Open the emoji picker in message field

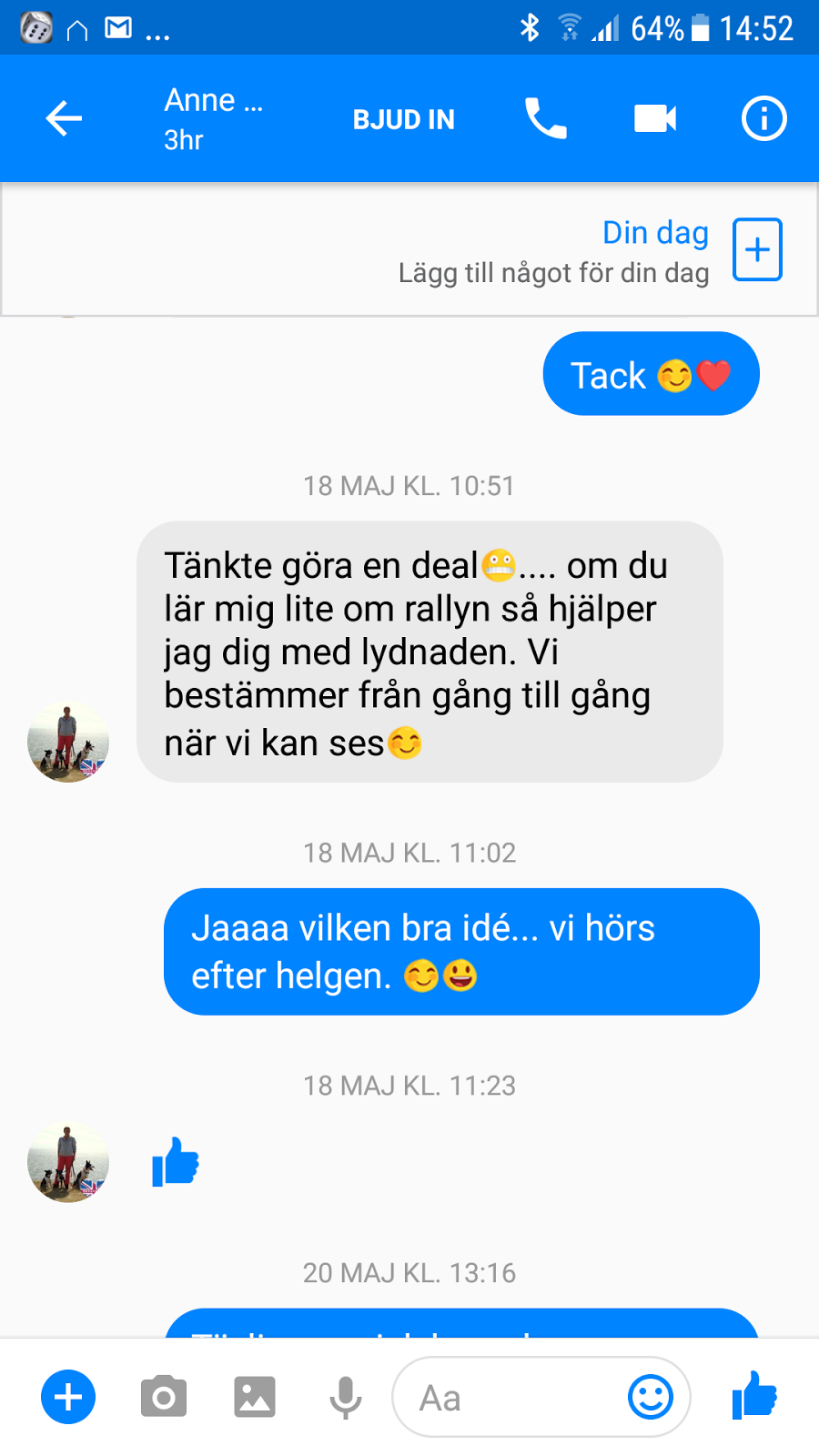(651, 1397)
